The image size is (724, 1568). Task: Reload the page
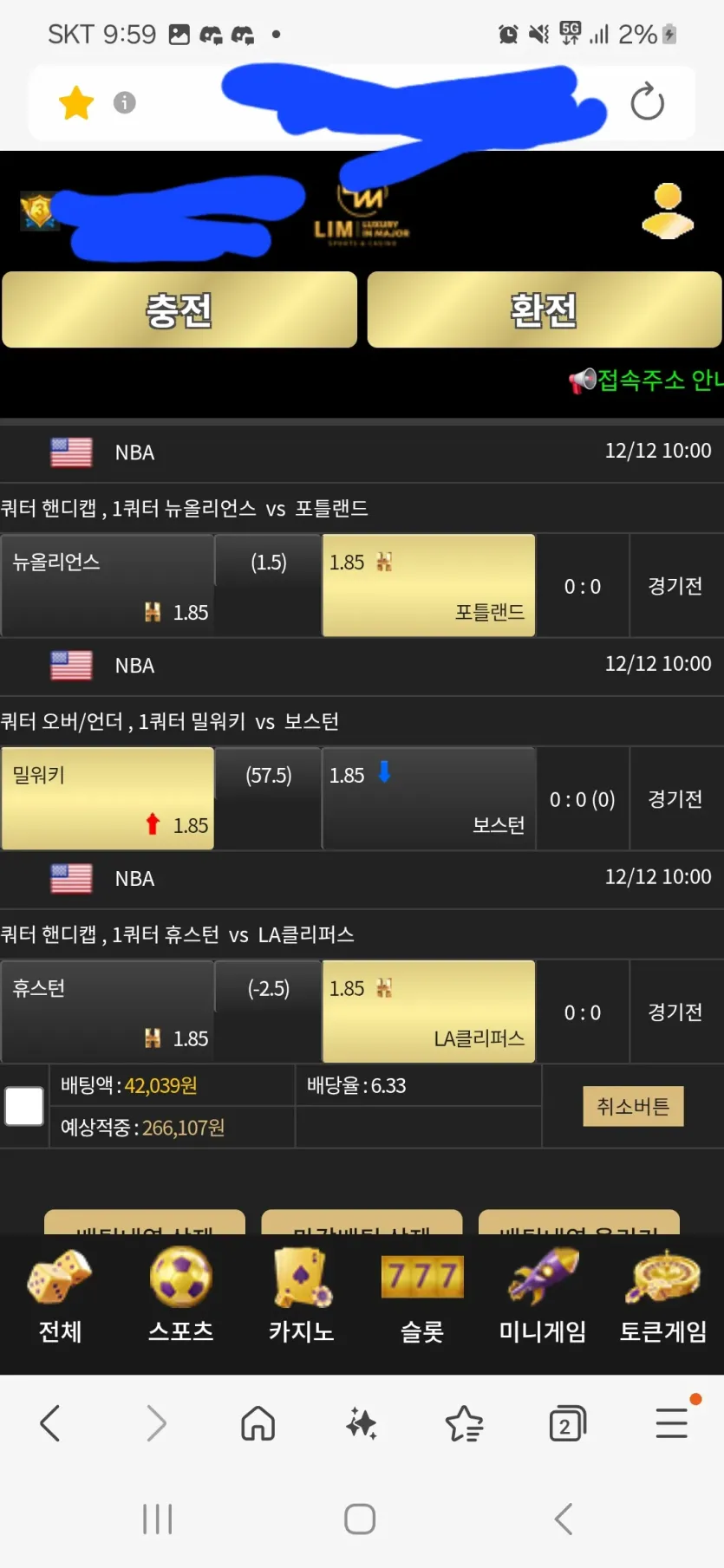click(647, 102)
